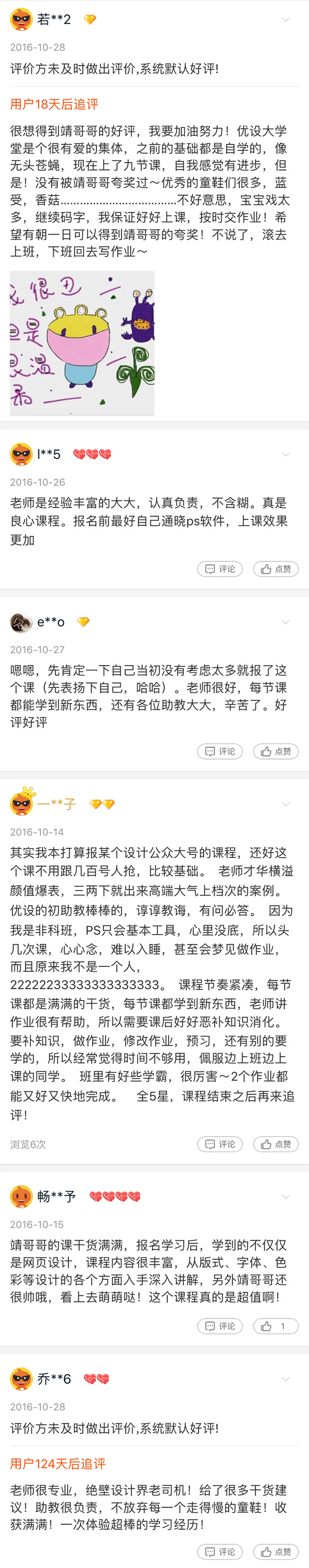Like 乔**6's follow-up review
Viewport: 309px width, 1568px height.
(276, 1552)
